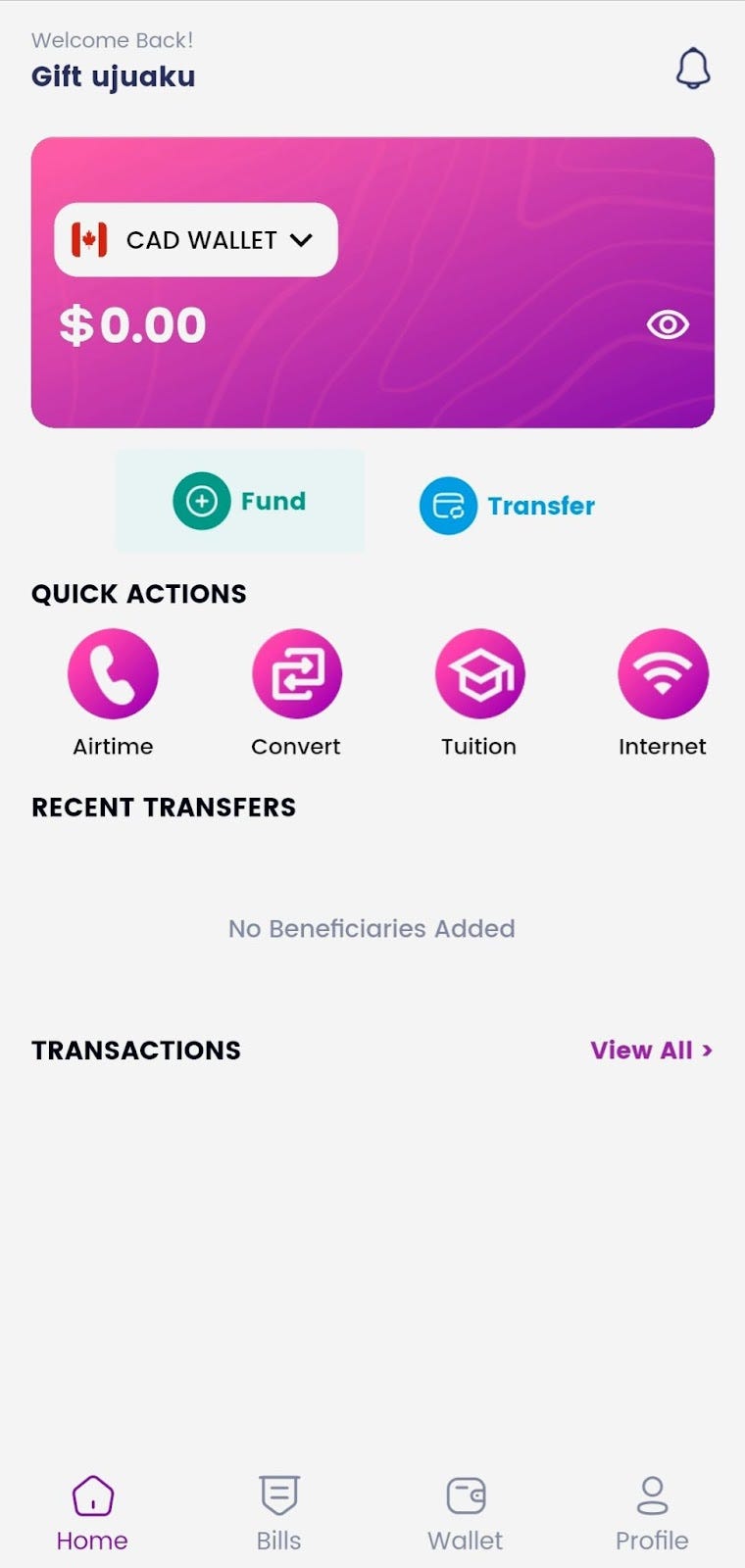745x1568 pixels.
Task: Toggle balance visibility with the eye icon
Action: coord(668,324)
